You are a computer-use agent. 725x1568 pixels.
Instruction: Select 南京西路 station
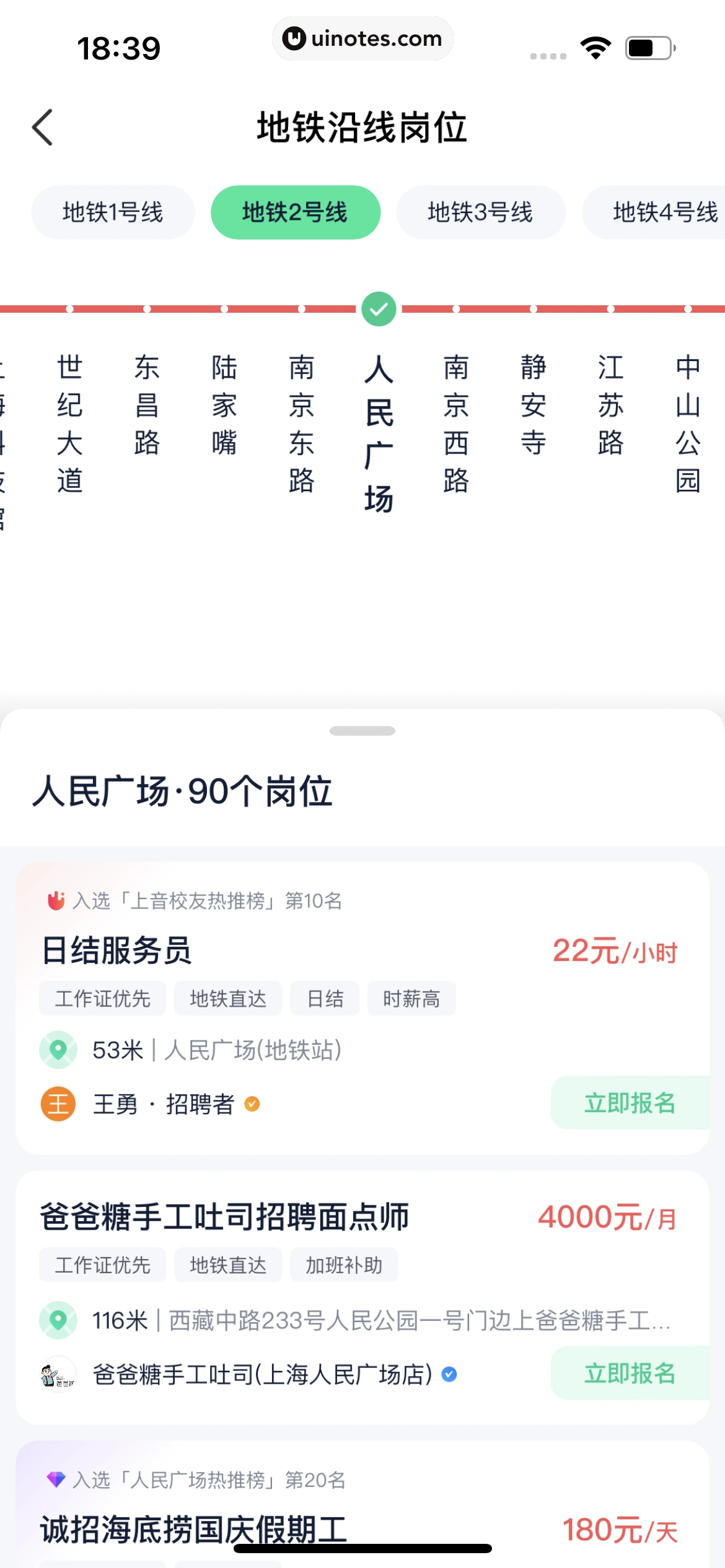[x=456, y=423]
